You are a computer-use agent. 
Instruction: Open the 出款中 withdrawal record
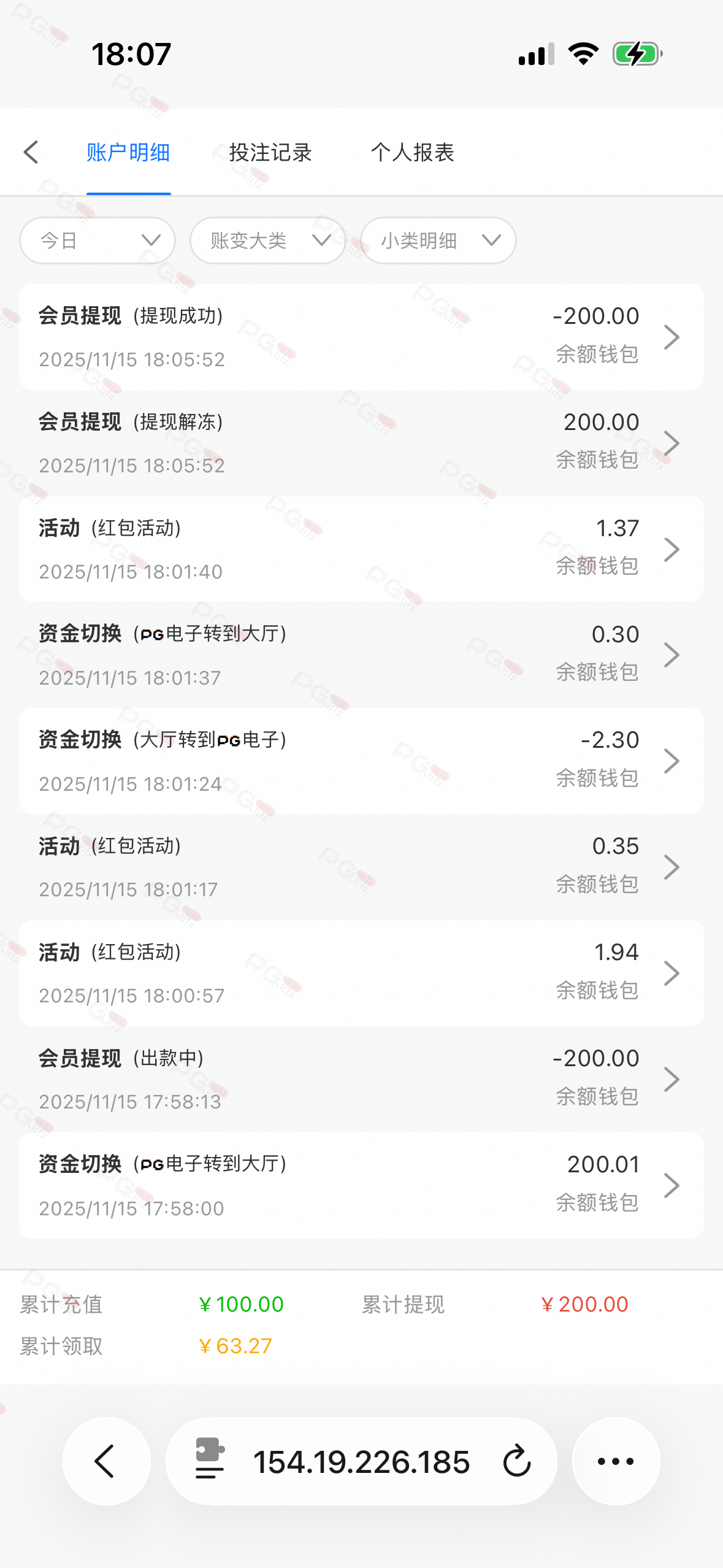[x=361, y=1079]
